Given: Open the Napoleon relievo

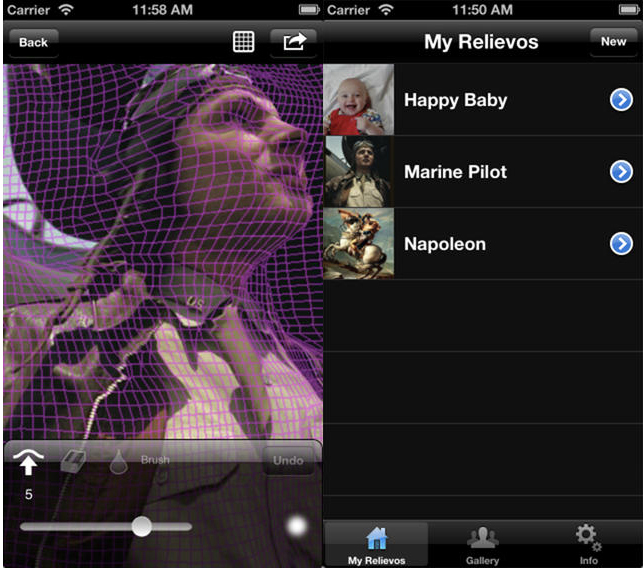Looking at the screenshot, I should tap(445, 244).
